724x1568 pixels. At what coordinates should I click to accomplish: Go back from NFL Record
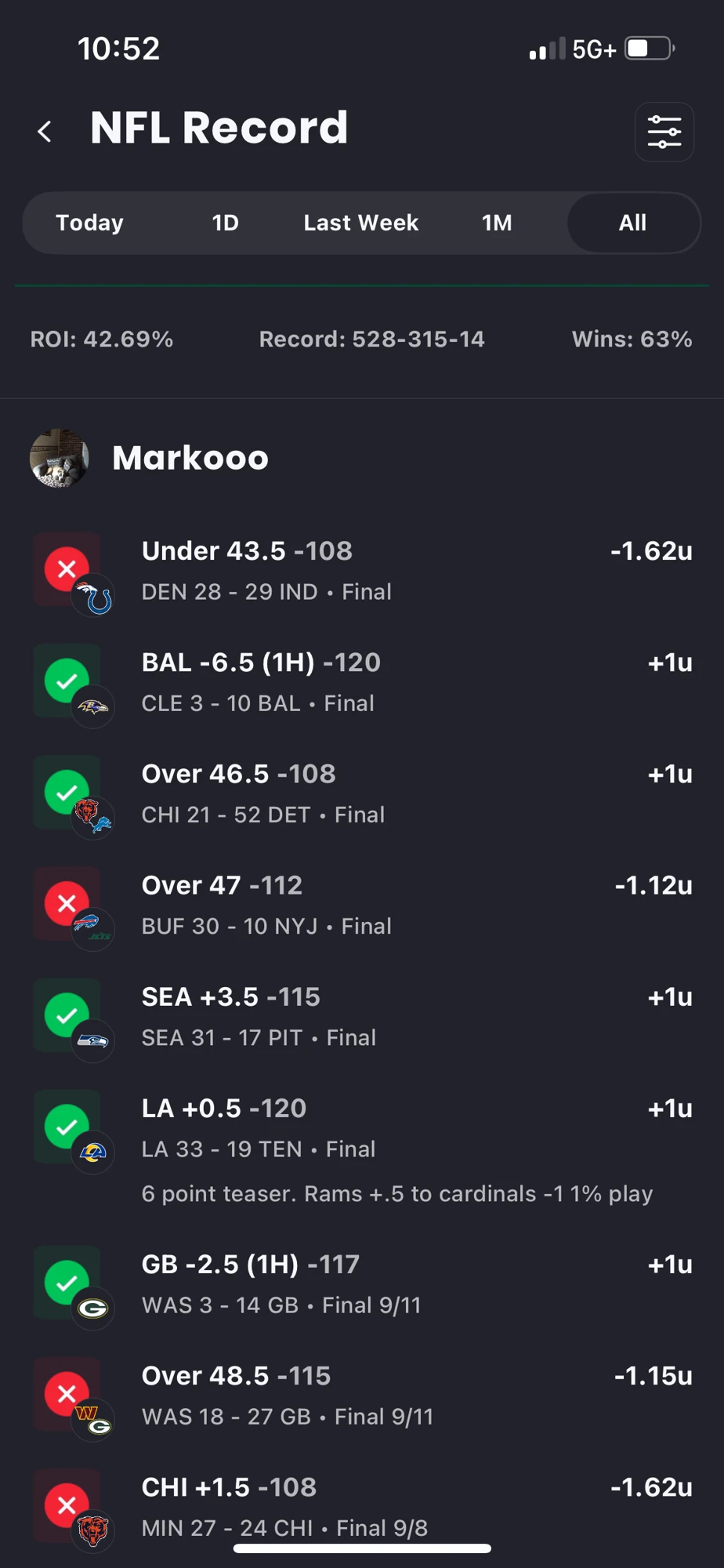click(45, 131)
